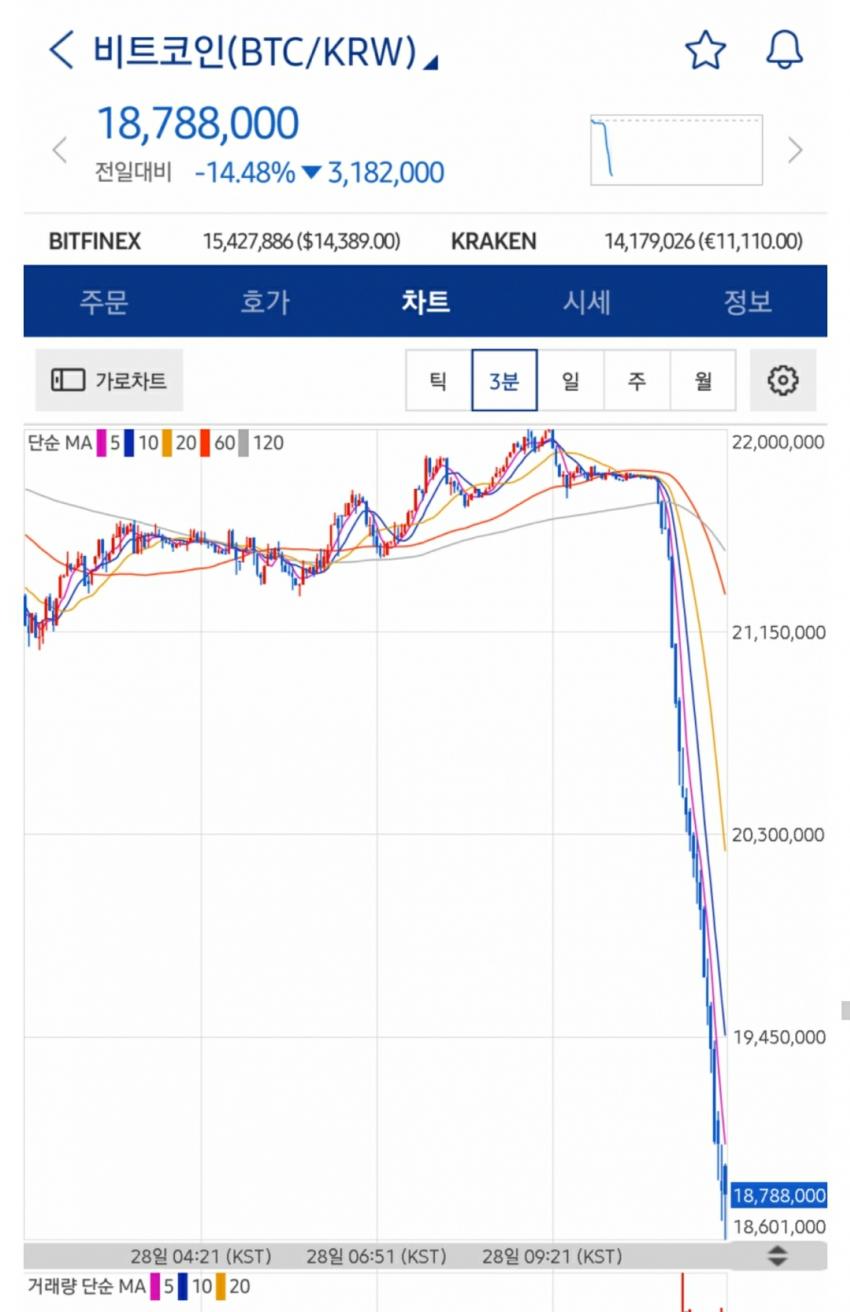Select the 차트 tab
This screenshot has height=1312, width=850.
pos(426,302)
